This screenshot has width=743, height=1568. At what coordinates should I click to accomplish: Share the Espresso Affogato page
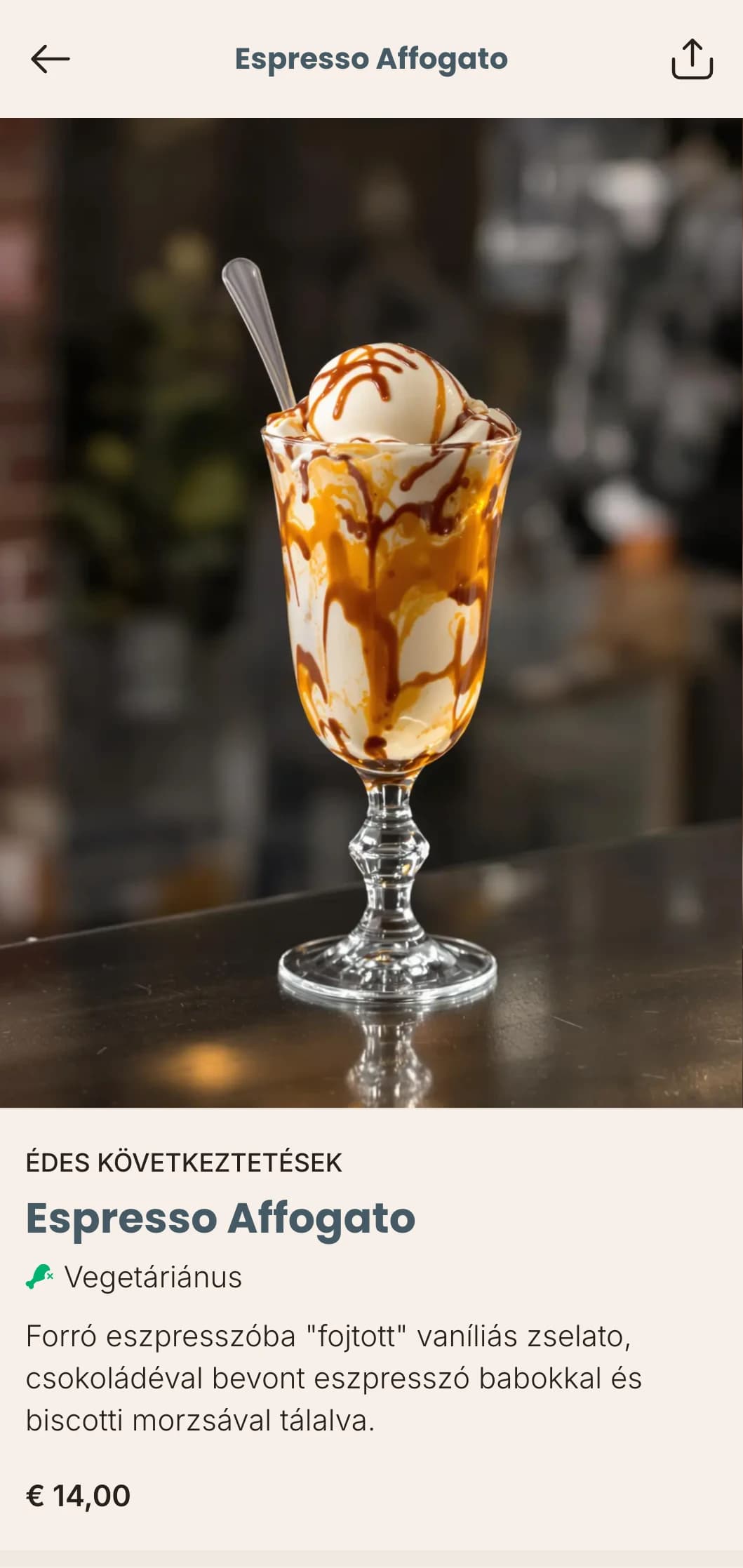[x=692, y=59]
